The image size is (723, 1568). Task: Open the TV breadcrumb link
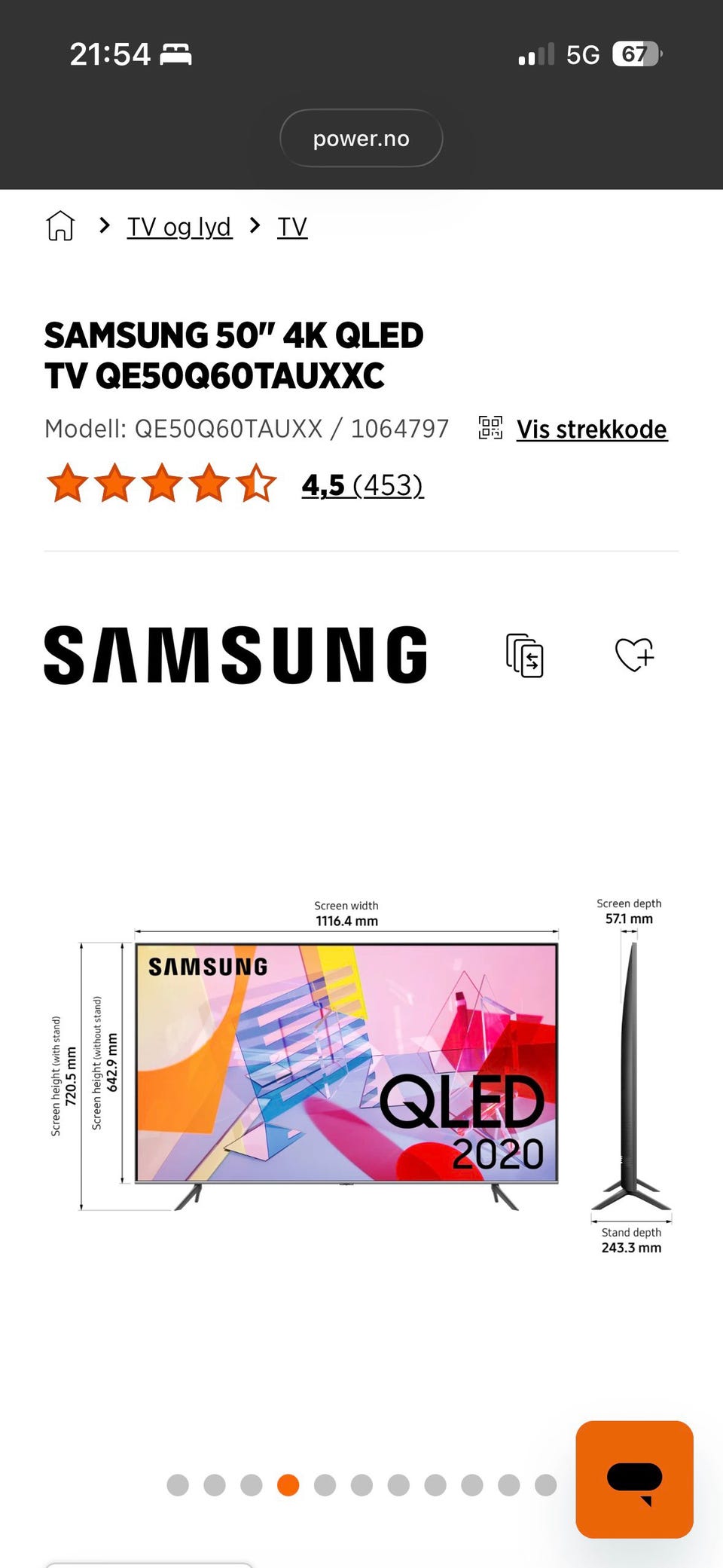click(292, 227)
